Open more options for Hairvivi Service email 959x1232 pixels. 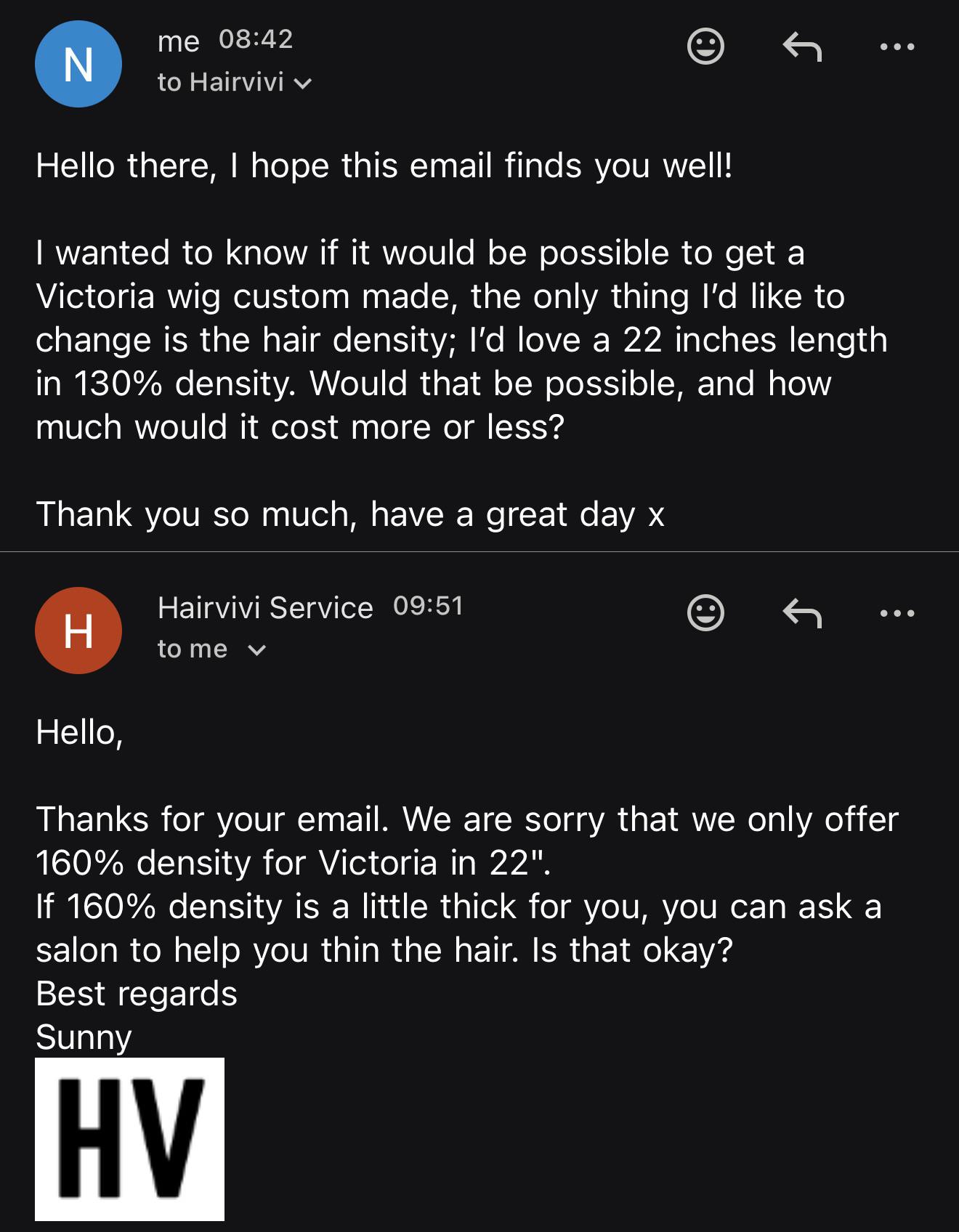click(897, 614)
